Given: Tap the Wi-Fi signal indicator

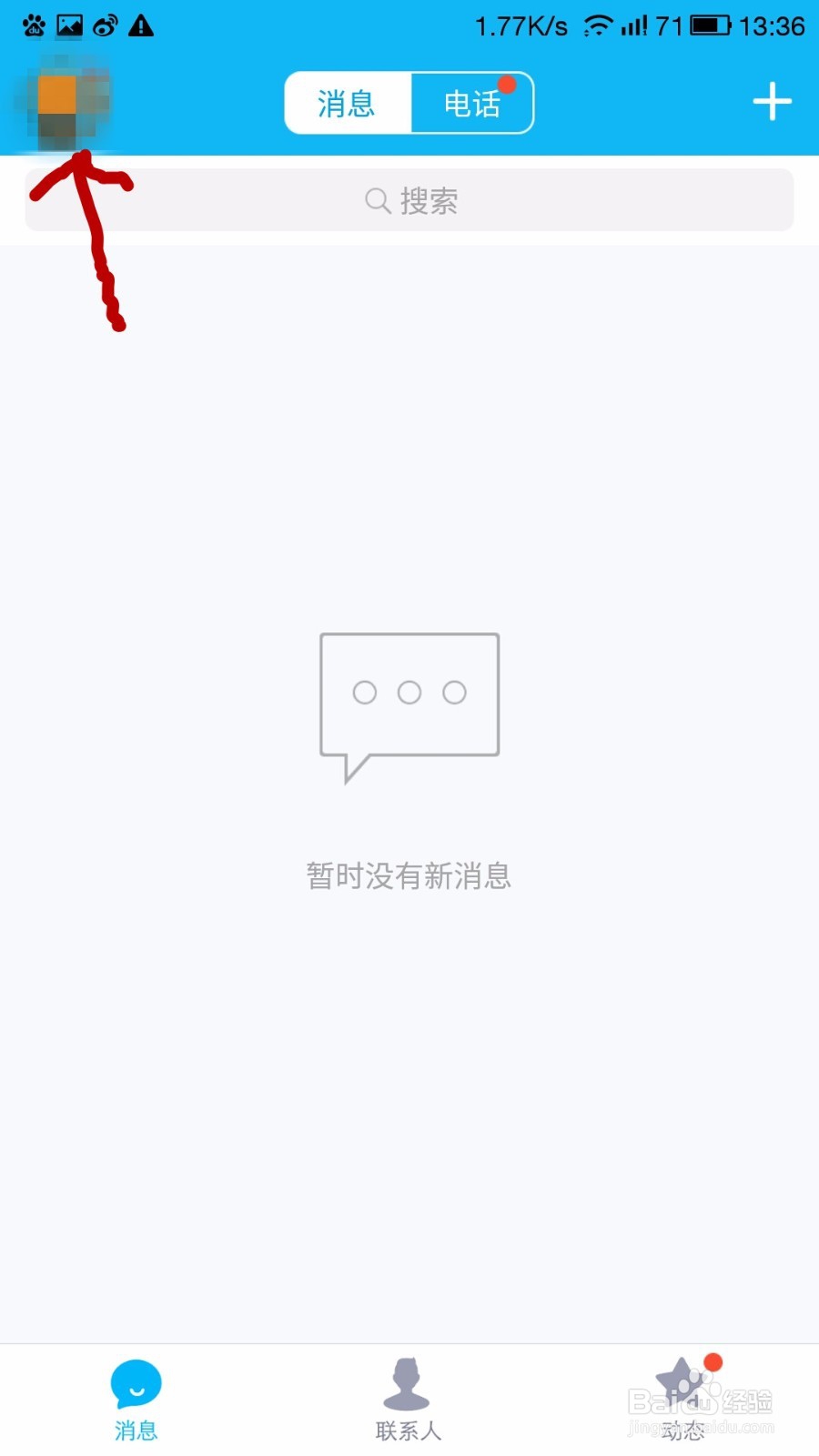Looking at the screenshot, I should [x=596, y=25].
